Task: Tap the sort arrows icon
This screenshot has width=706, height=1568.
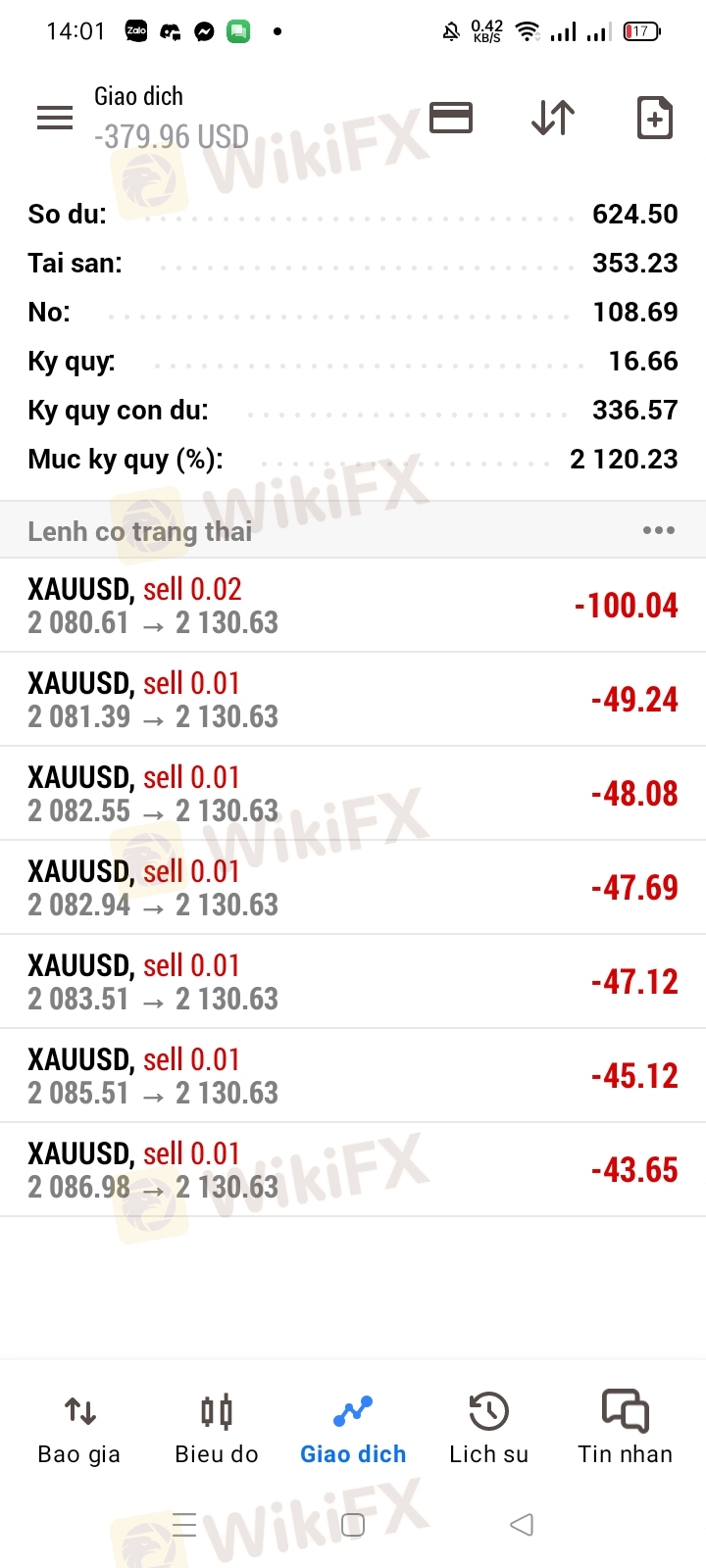Action: 553,119
